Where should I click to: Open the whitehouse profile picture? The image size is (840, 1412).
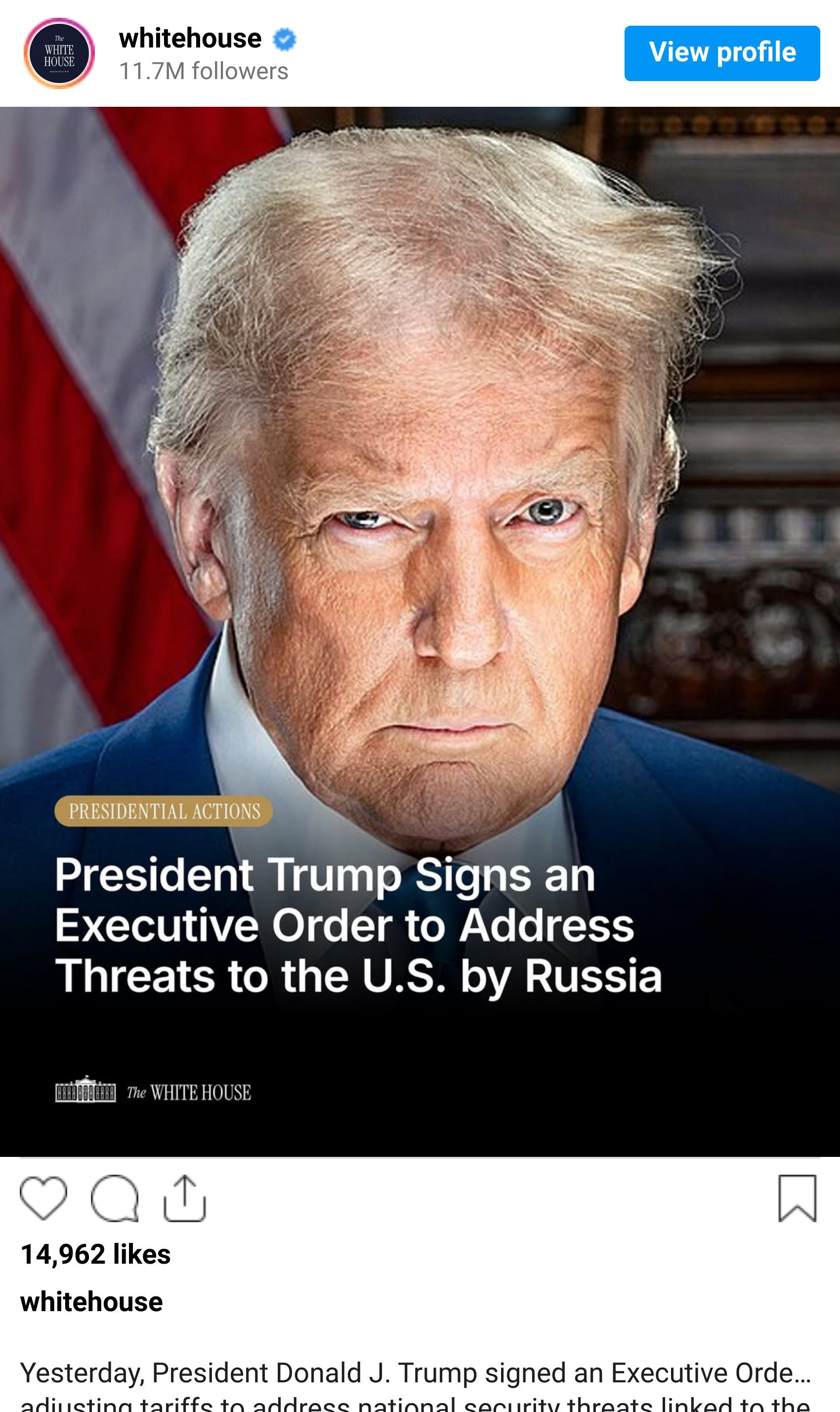[59, 53]
